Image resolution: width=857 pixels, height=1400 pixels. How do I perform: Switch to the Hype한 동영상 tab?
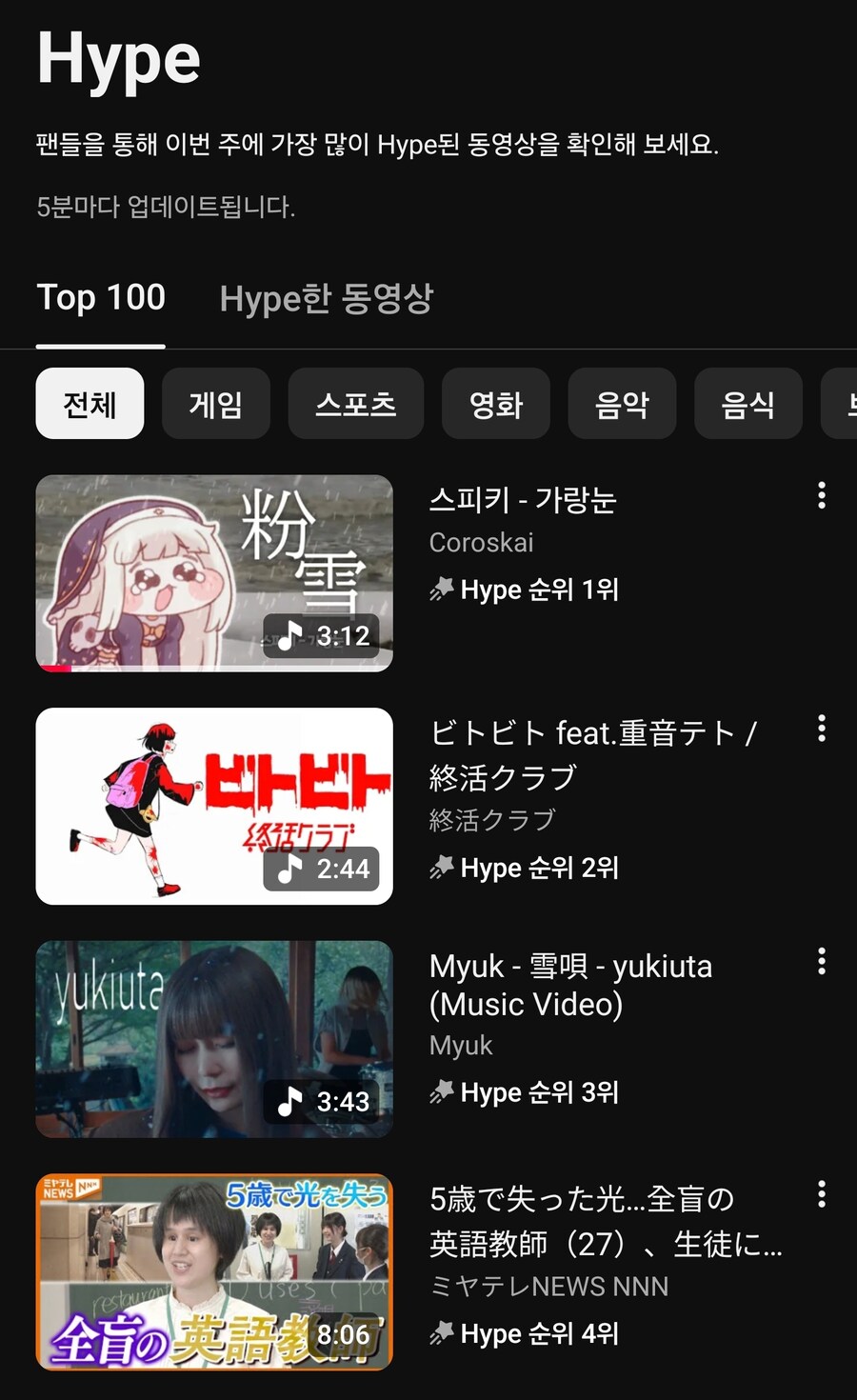[x=326, y=299]
